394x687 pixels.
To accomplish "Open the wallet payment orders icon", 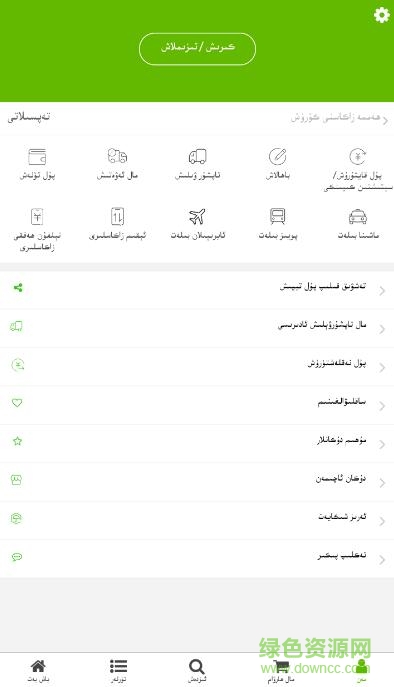I will pos(37,164).
